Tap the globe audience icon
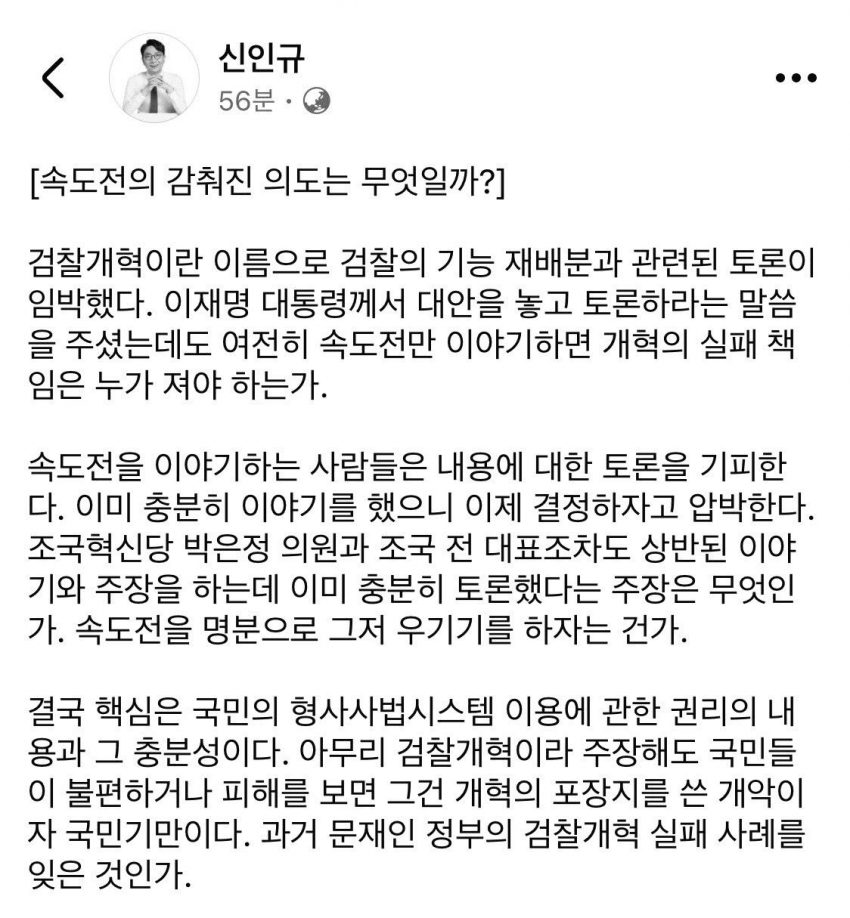 click(316, 101)
